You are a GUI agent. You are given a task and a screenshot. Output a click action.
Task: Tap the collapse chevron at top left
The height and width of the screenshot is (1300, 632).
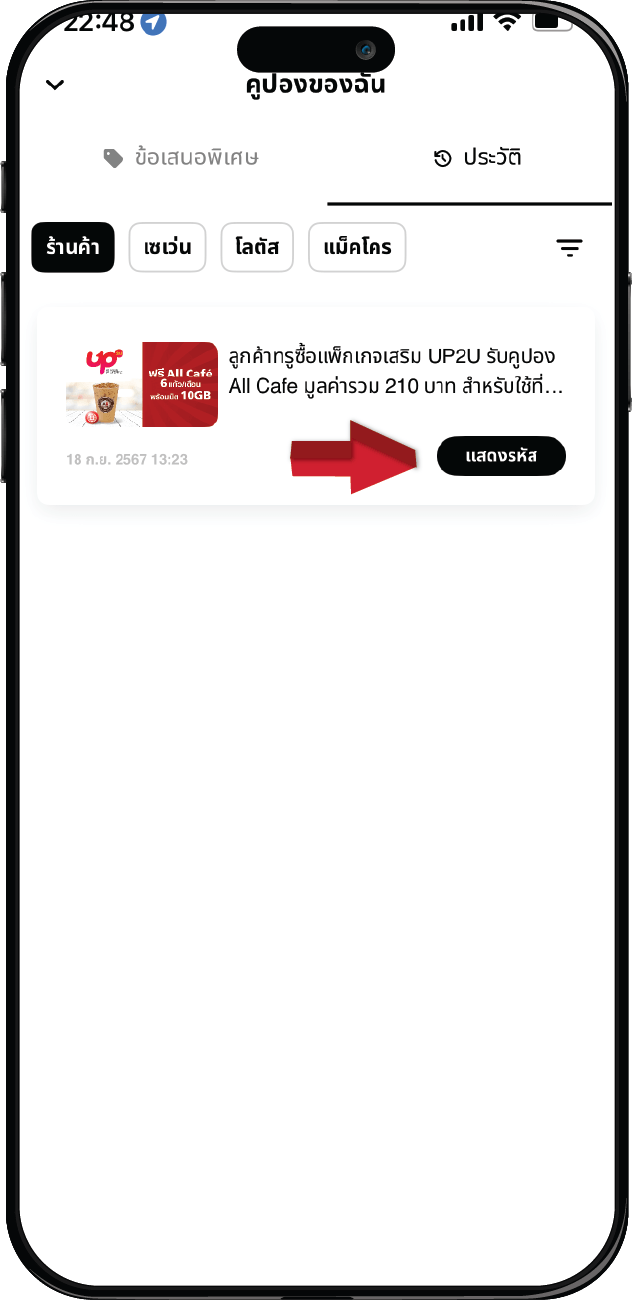click(55, 85)
